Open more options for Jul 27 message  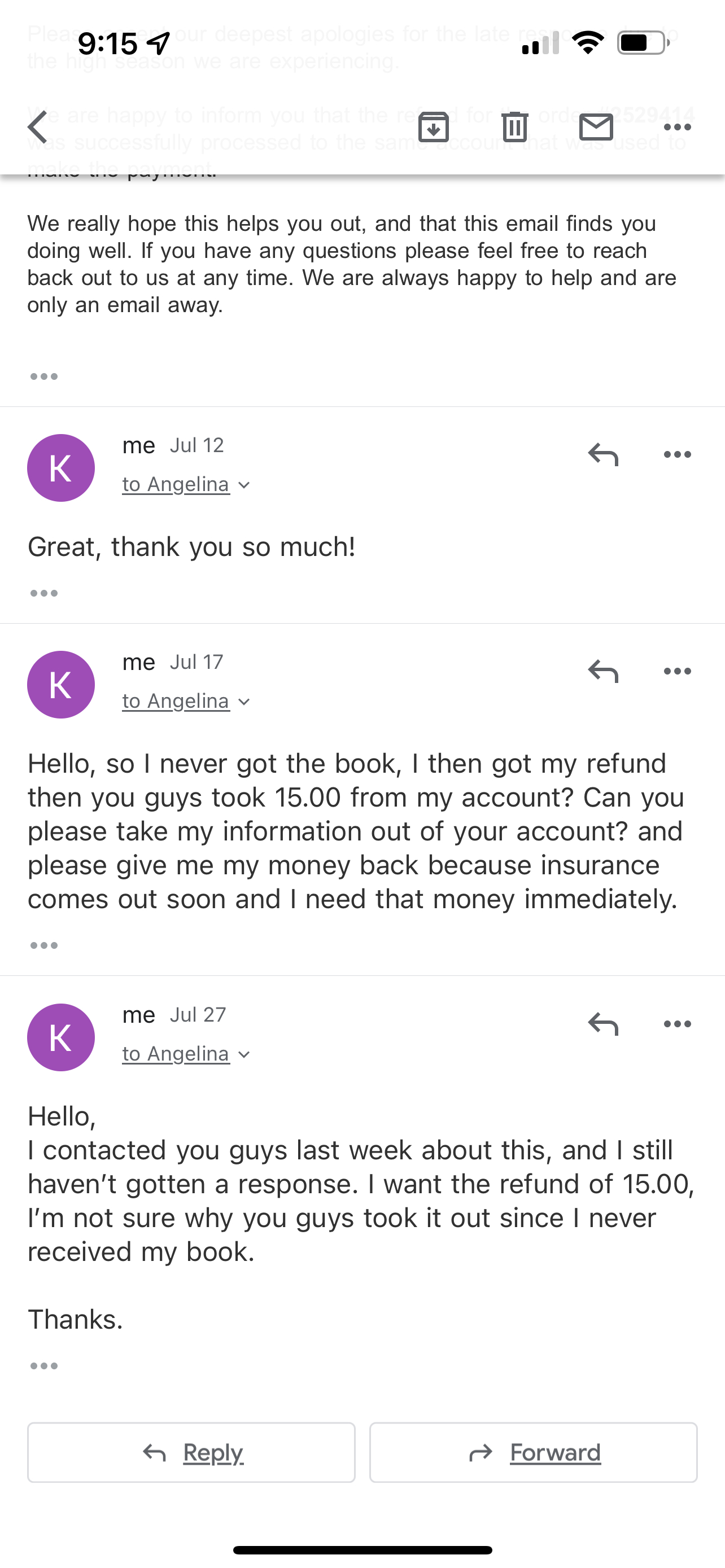(x=677, y=1024)
